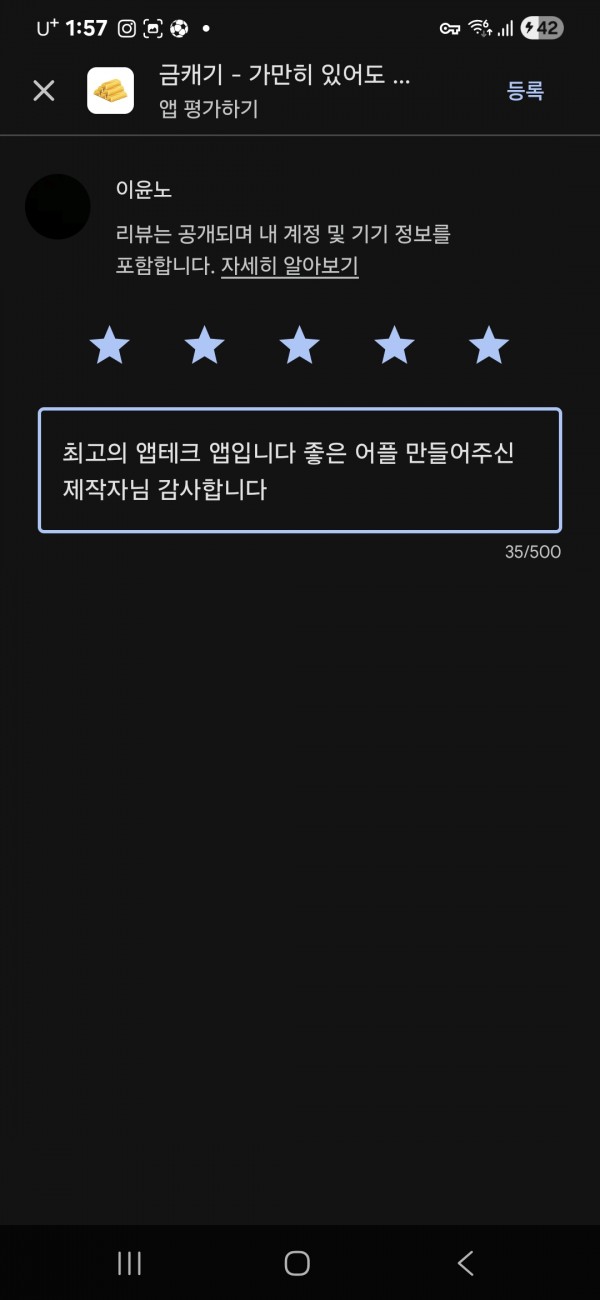Set rating to five stars
The height and width of the screenshot is (1300, 600).
click(489, 346)
